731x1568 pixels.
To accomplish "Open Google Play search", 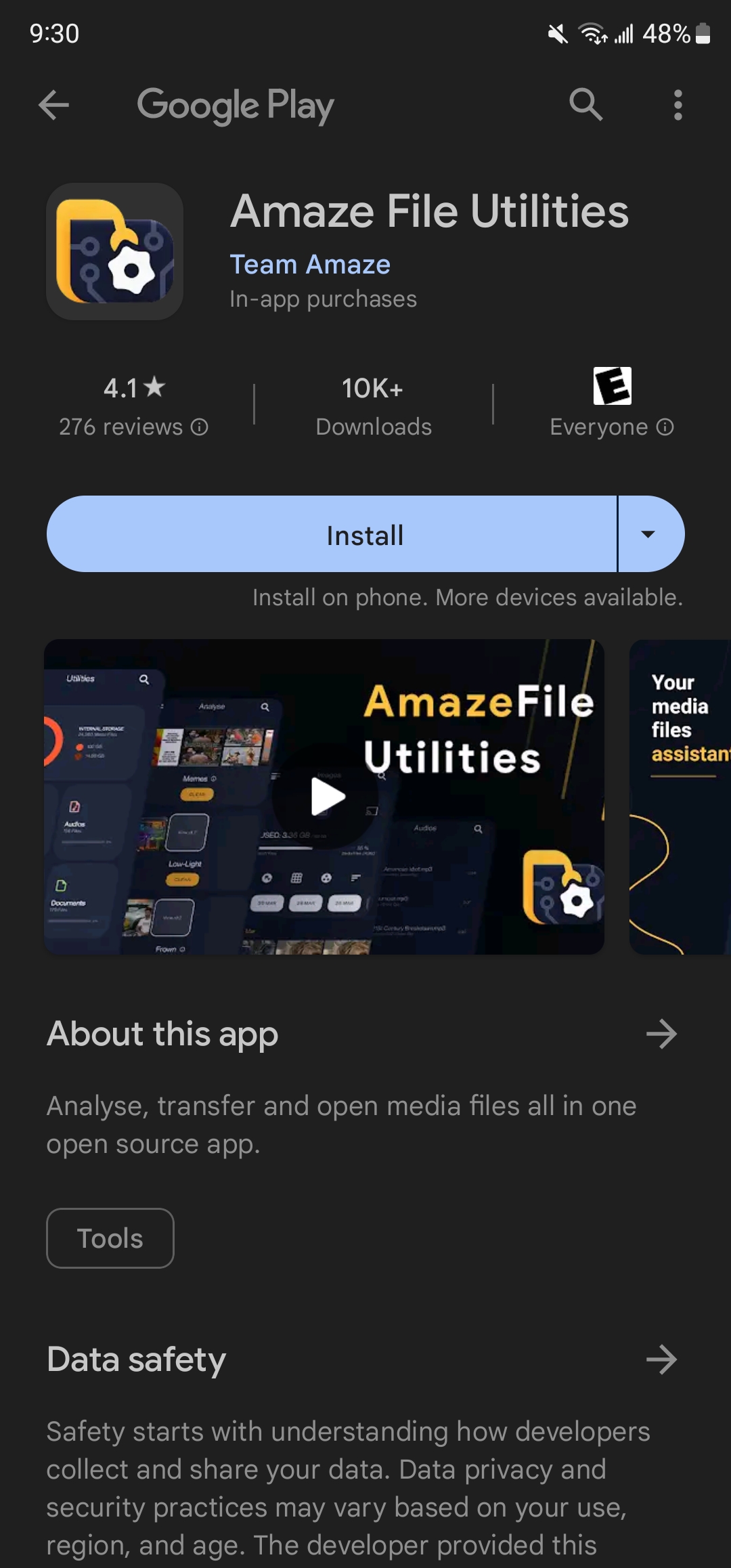I will [x=585, y=105].
